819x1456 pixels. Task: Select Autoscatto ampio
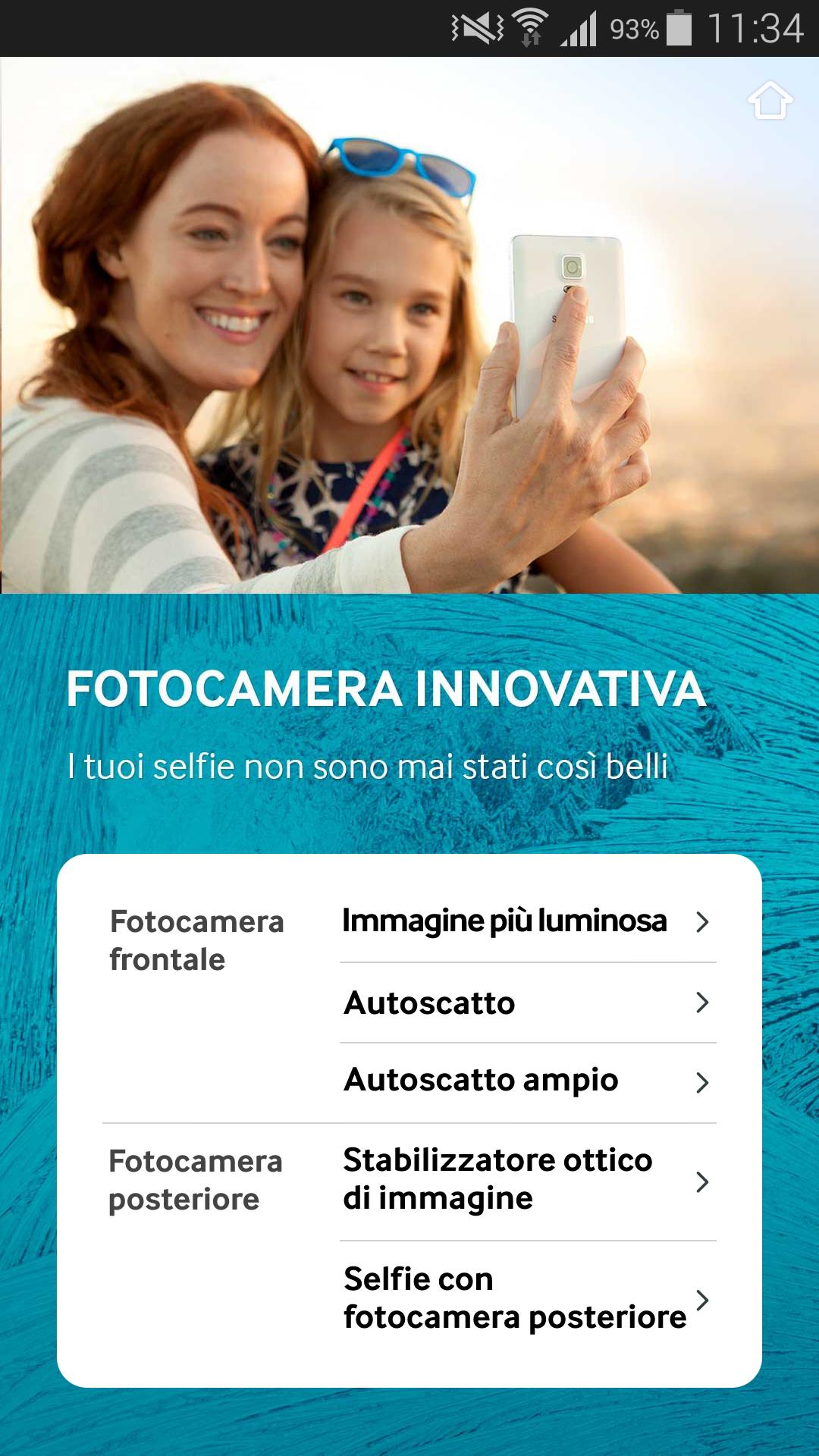point(526,1081)
